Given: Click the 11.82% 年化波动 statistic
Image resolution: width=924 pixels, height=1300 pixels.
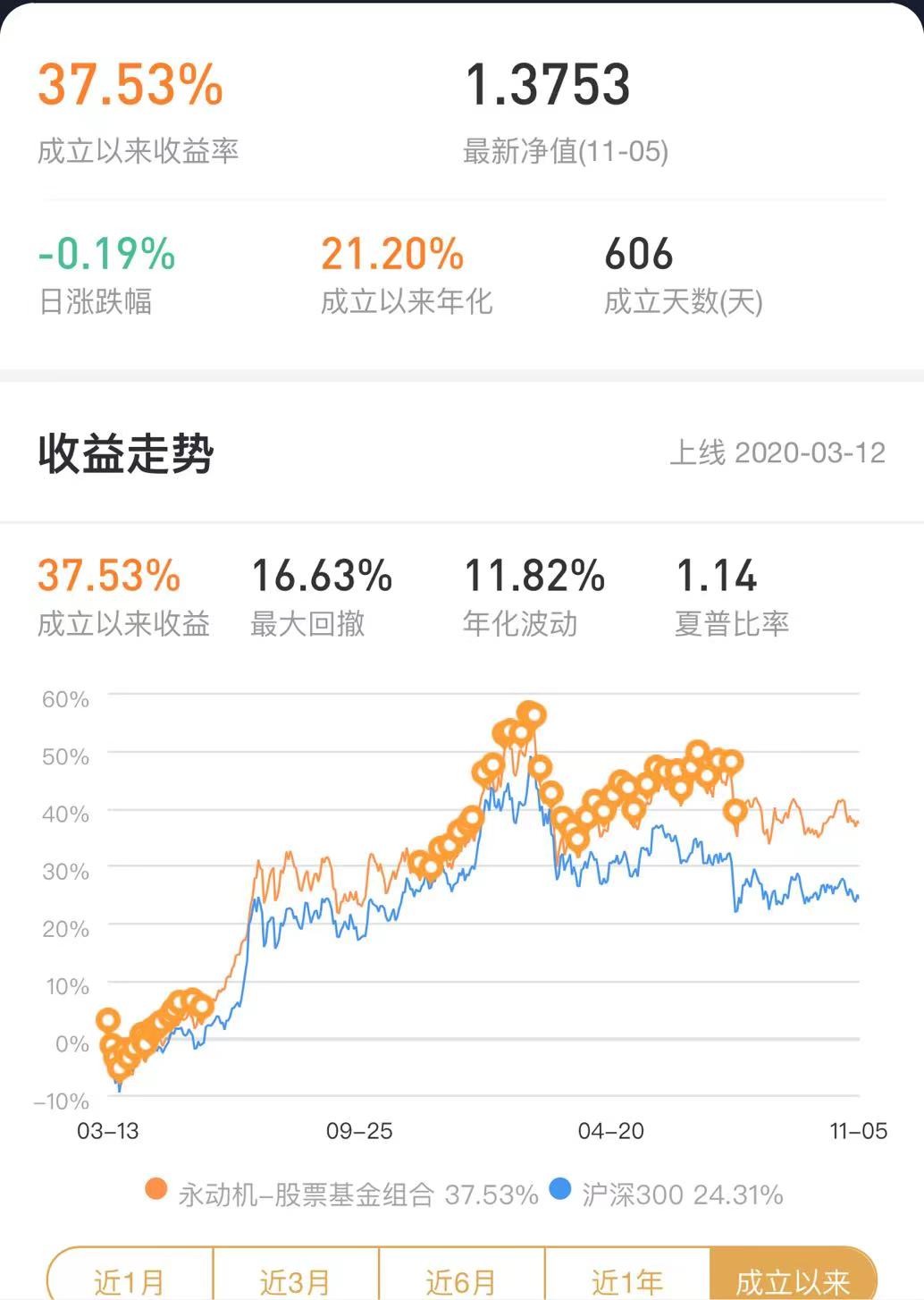Looking at the screenshot, I should [533, 577].
